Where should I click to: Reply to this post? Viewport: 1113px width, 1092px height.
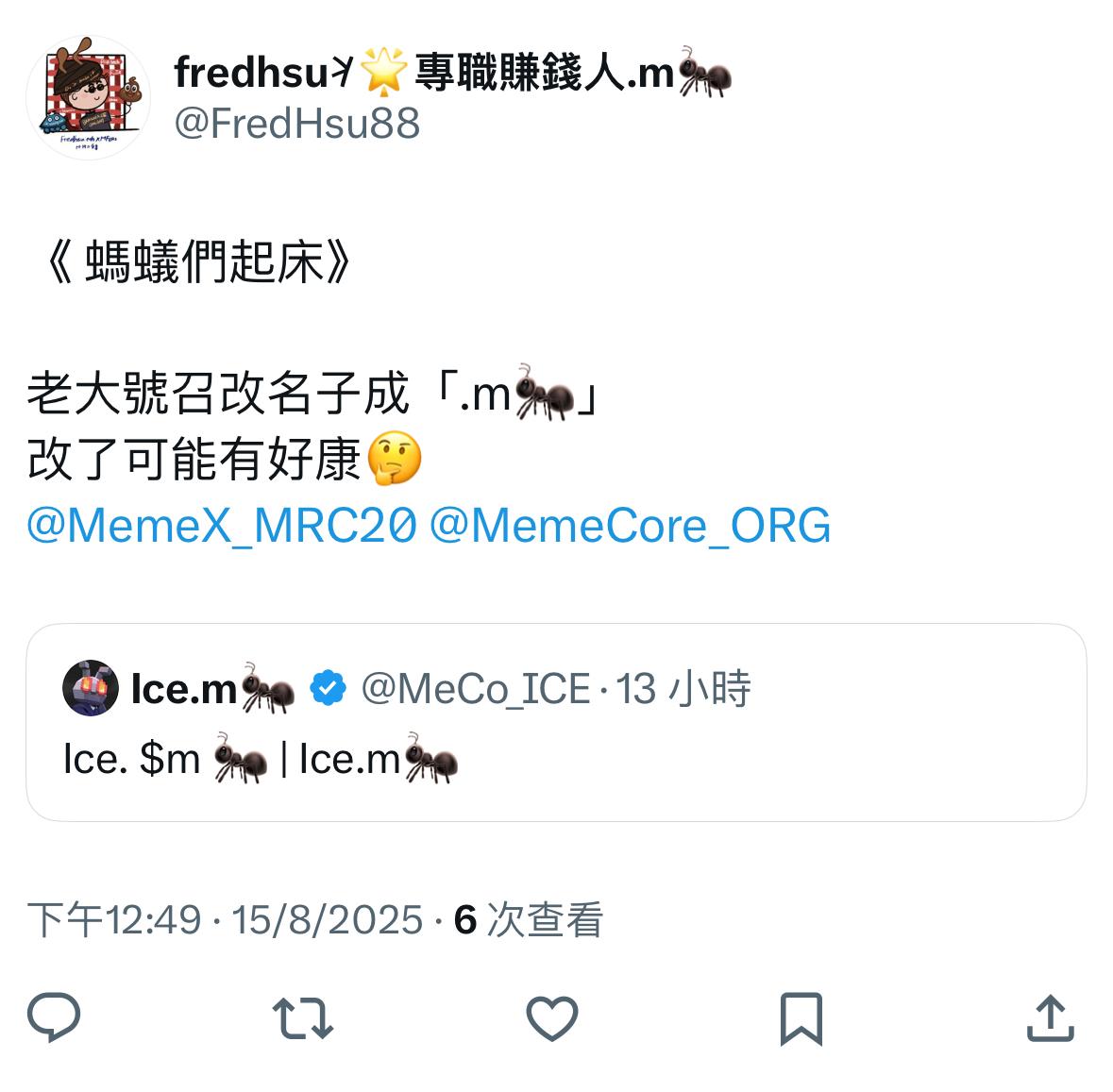pos(54,1018)
